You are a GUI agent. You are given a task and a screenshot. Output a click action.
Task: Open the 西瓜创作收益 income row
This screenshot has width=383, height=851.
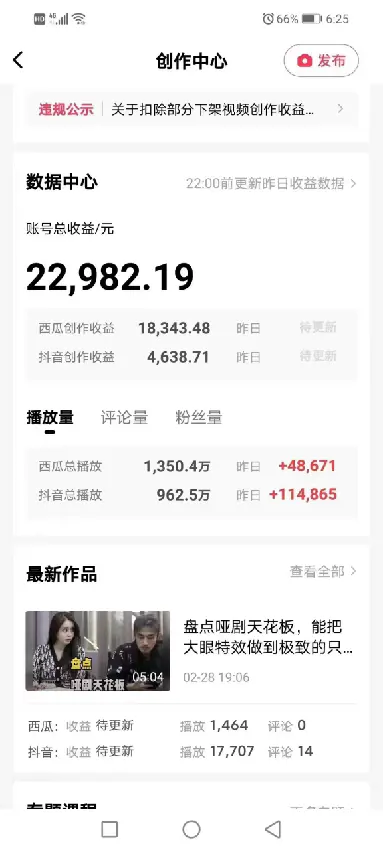tap(191, 328)
